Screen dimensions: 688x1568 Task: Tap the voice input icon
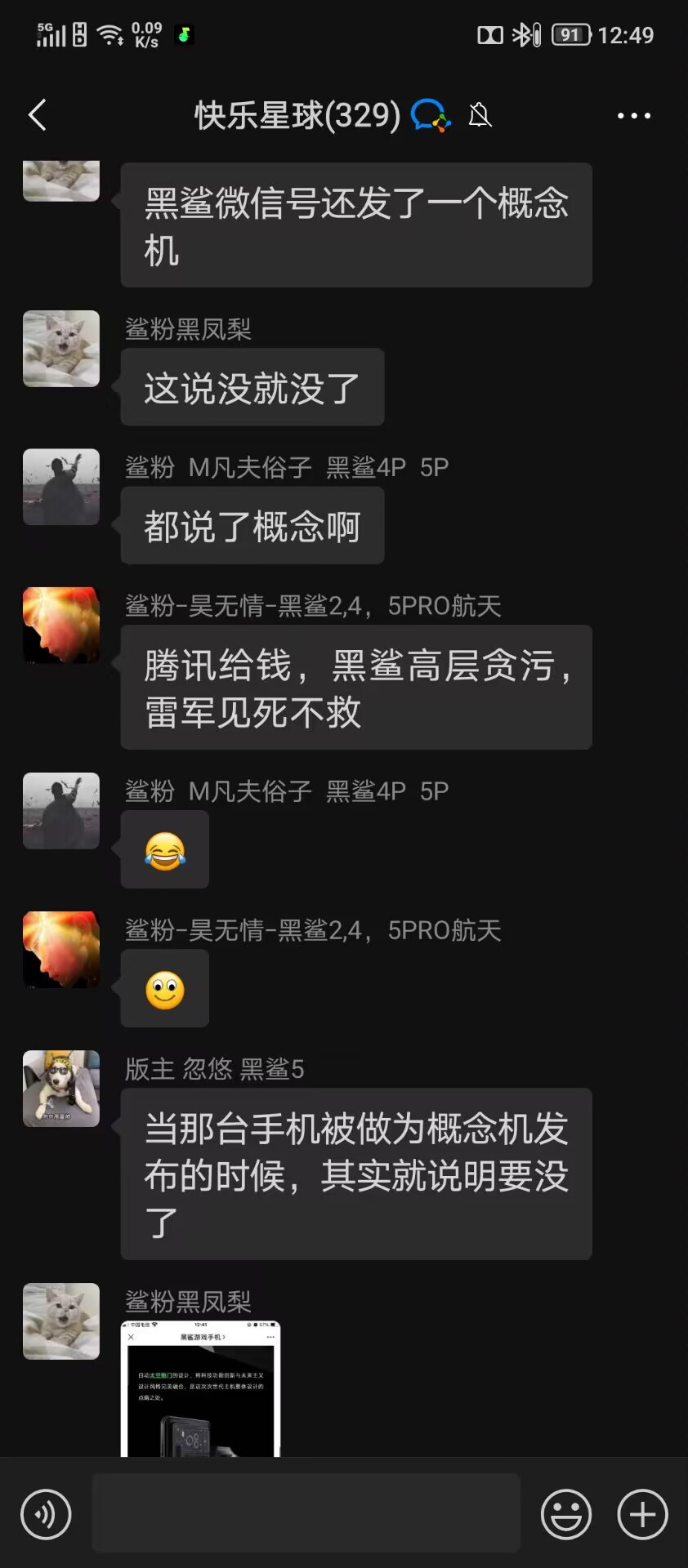pyautogui.click(x=46, y=1514)
